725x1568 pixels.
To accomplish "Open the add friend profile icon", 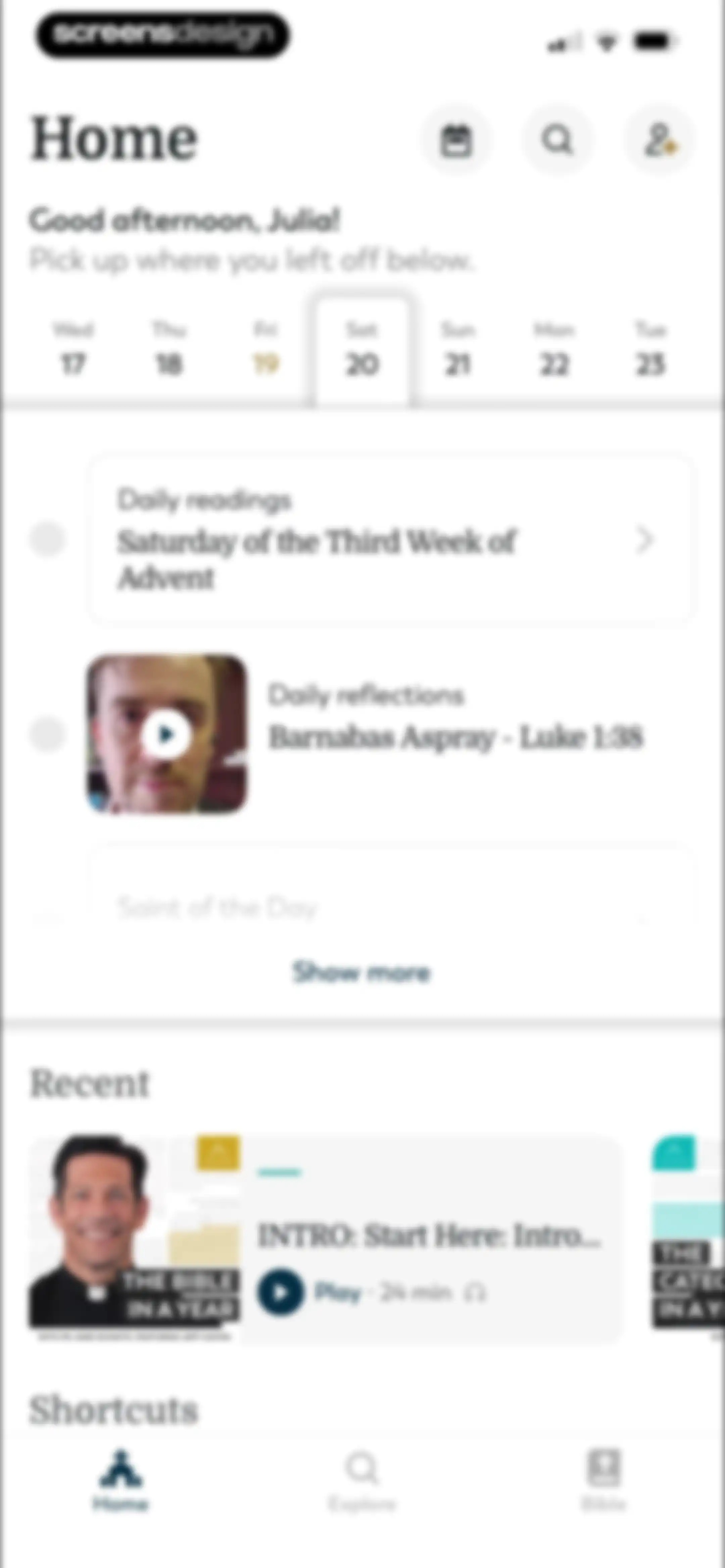I will coord(659,141).
